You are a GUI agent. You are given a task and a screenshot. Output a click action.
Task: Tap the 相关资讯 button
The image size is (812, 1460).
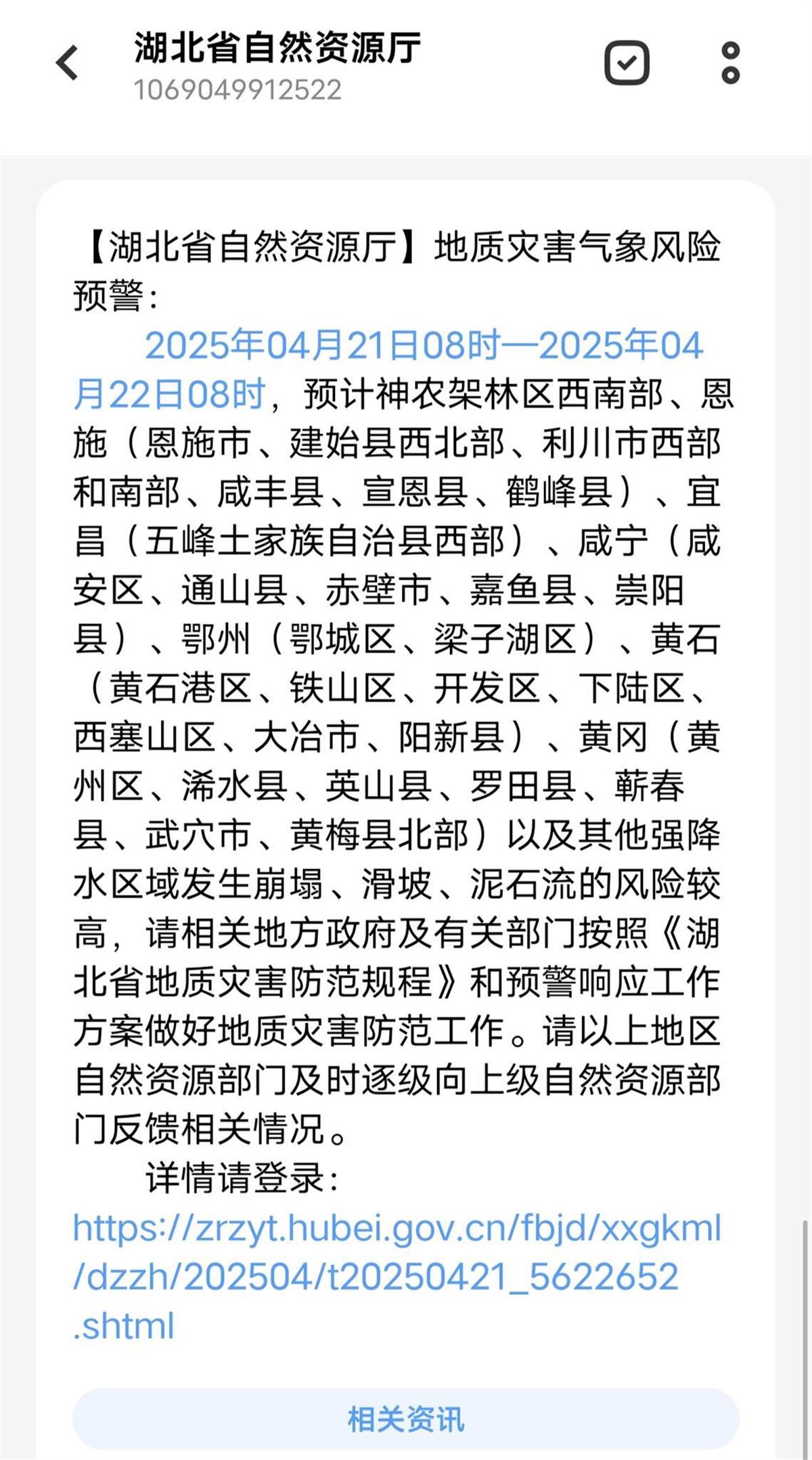click(x=405, y=1419)
